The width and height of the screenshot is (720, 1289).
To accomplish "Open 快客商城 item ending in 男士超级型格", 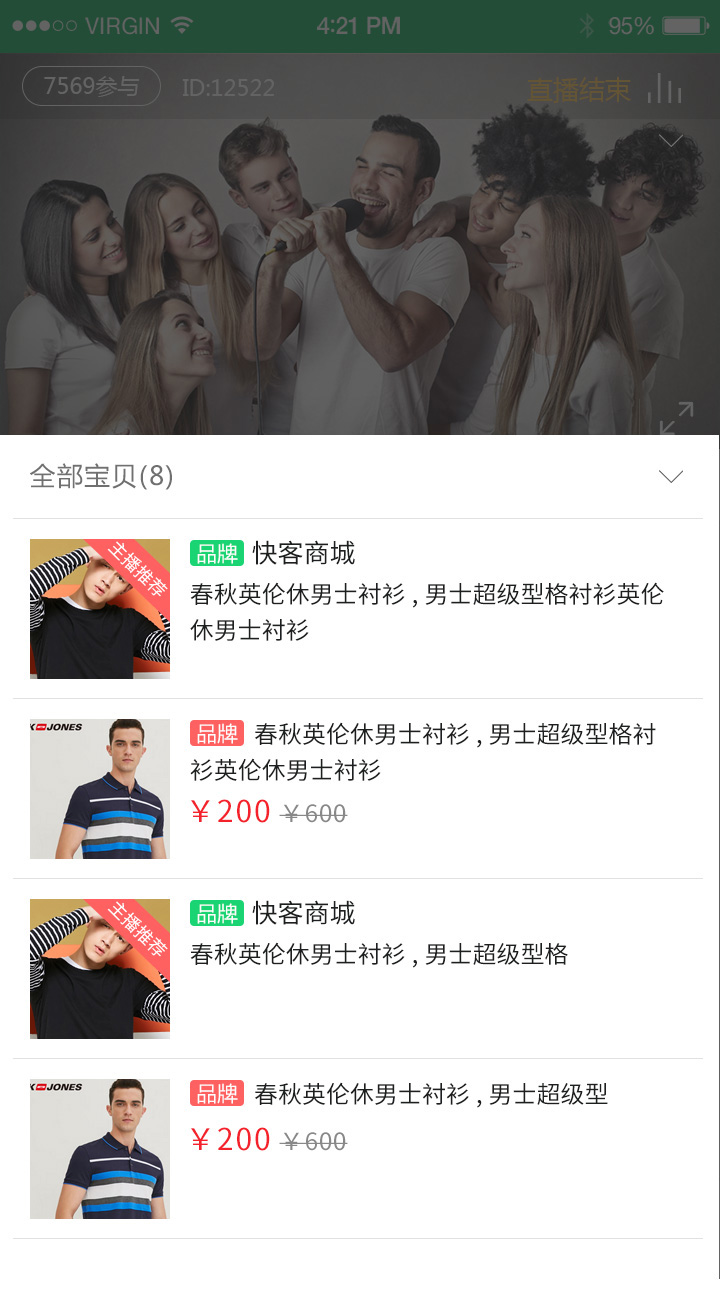I will click(x=358, y=968).
